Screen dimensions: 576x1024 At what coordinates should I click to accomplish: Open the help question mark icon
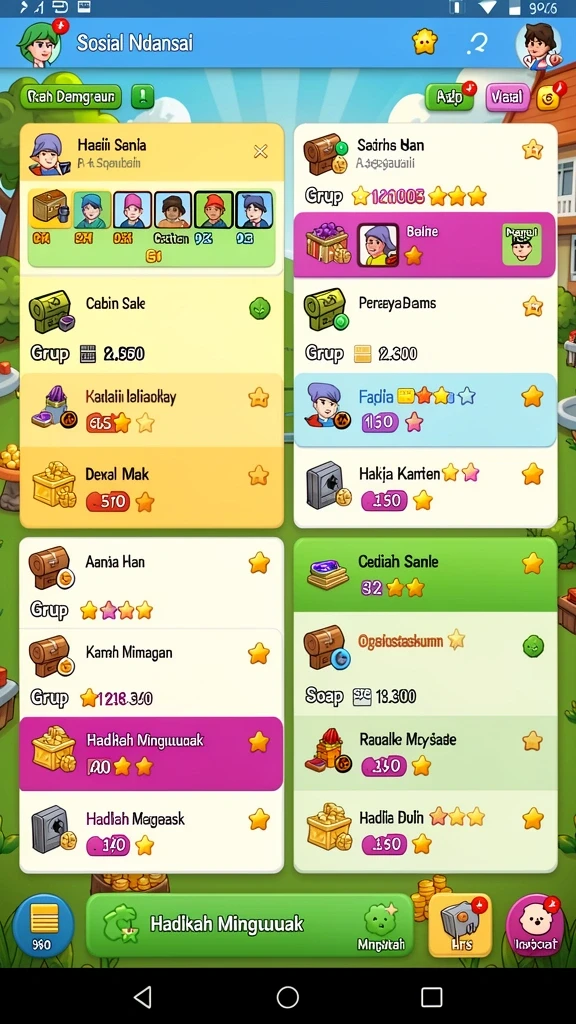[x=478, y=43]
